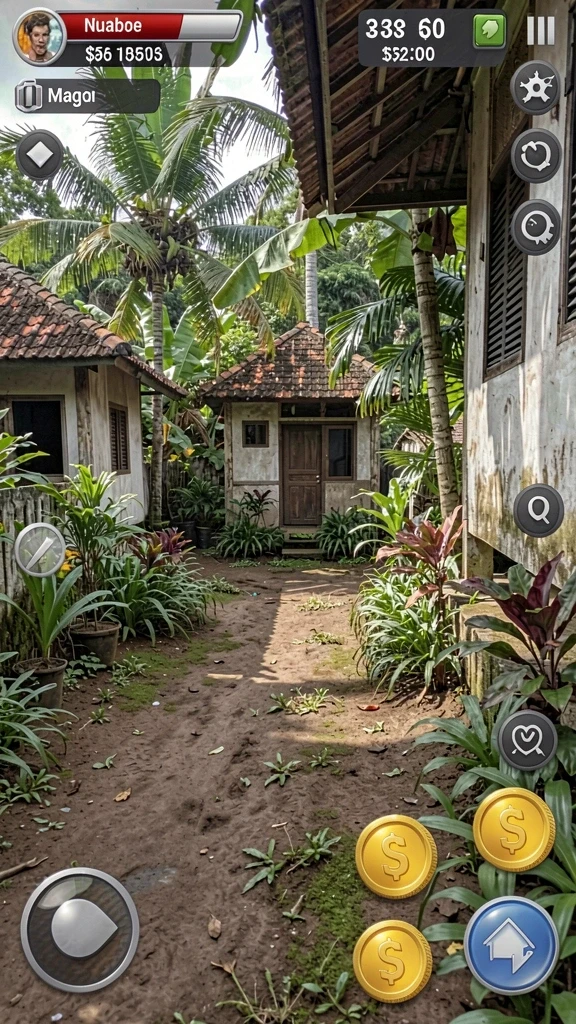Tap the diamond-shaped button under Magoi
The height and width of the screenshot is (1024, 576).
pyautogui.click(x=40, y=155)
